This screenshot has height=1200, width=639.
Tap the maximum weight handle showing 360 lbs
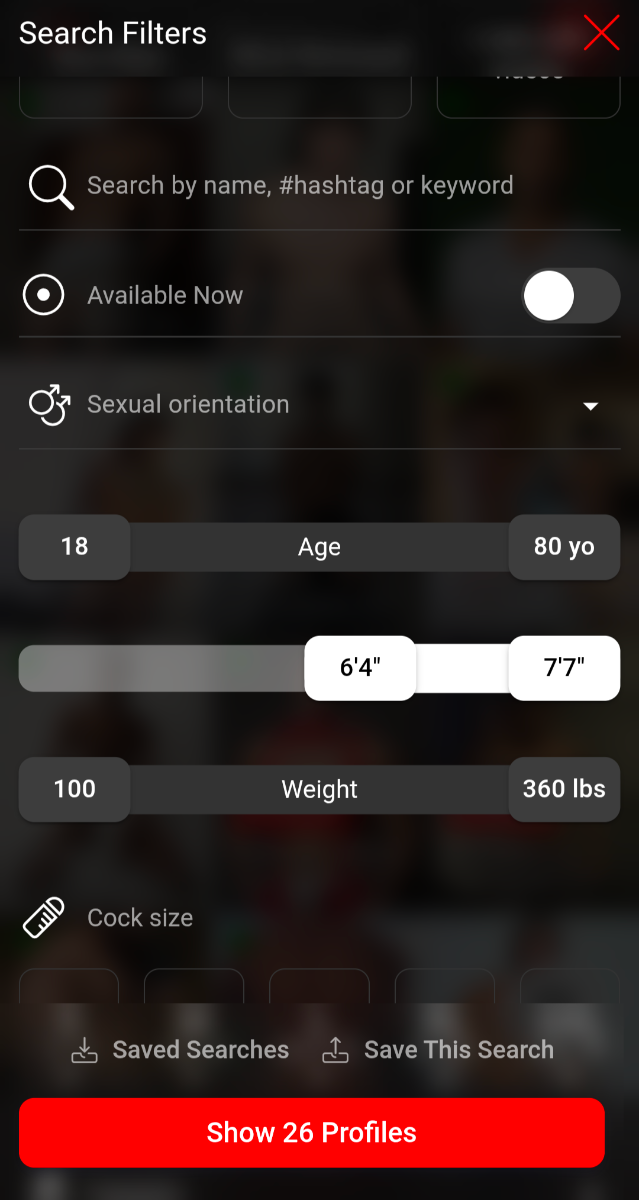[x=564, y=789]
